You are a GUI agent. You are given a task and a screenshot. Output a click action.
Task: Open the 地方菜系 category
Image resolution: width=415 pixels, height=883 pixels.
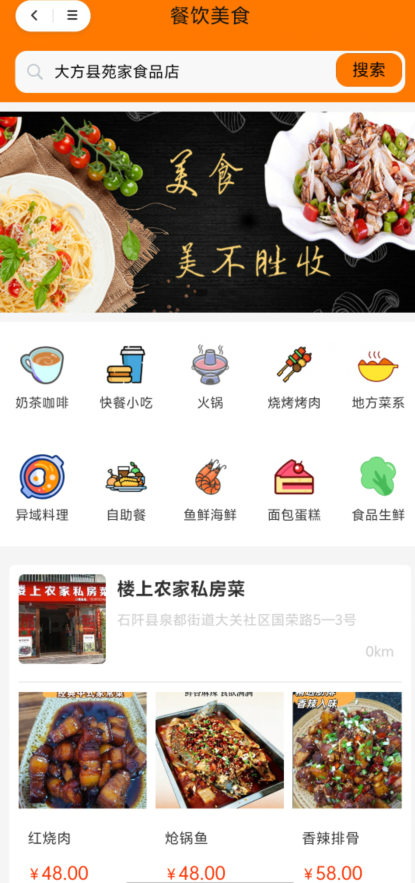pyautogui.click(x=378, y=378)
